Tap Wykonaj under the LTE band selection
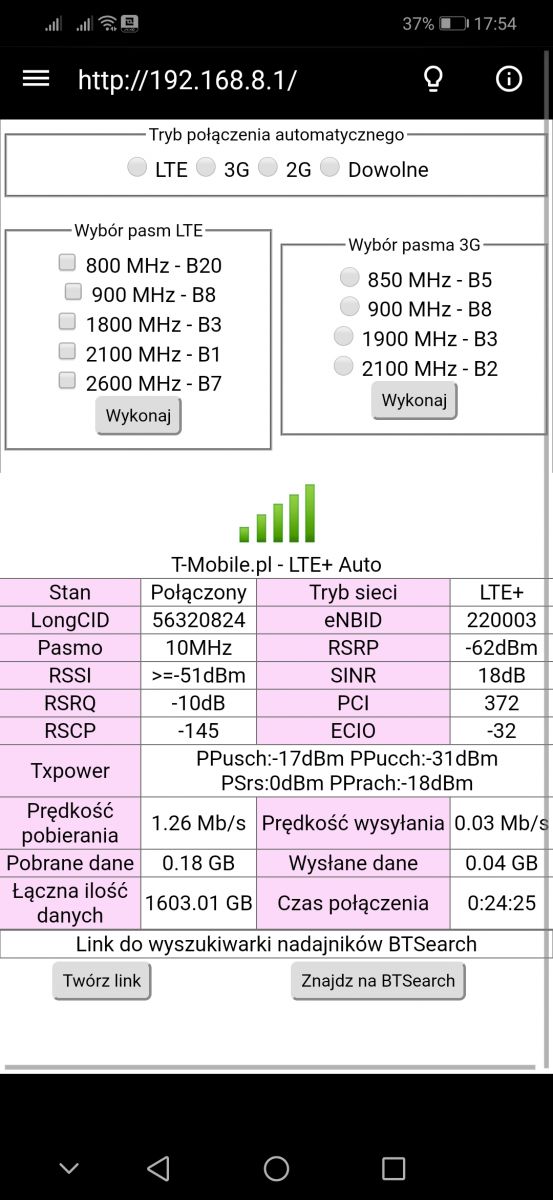 (138, 415)
